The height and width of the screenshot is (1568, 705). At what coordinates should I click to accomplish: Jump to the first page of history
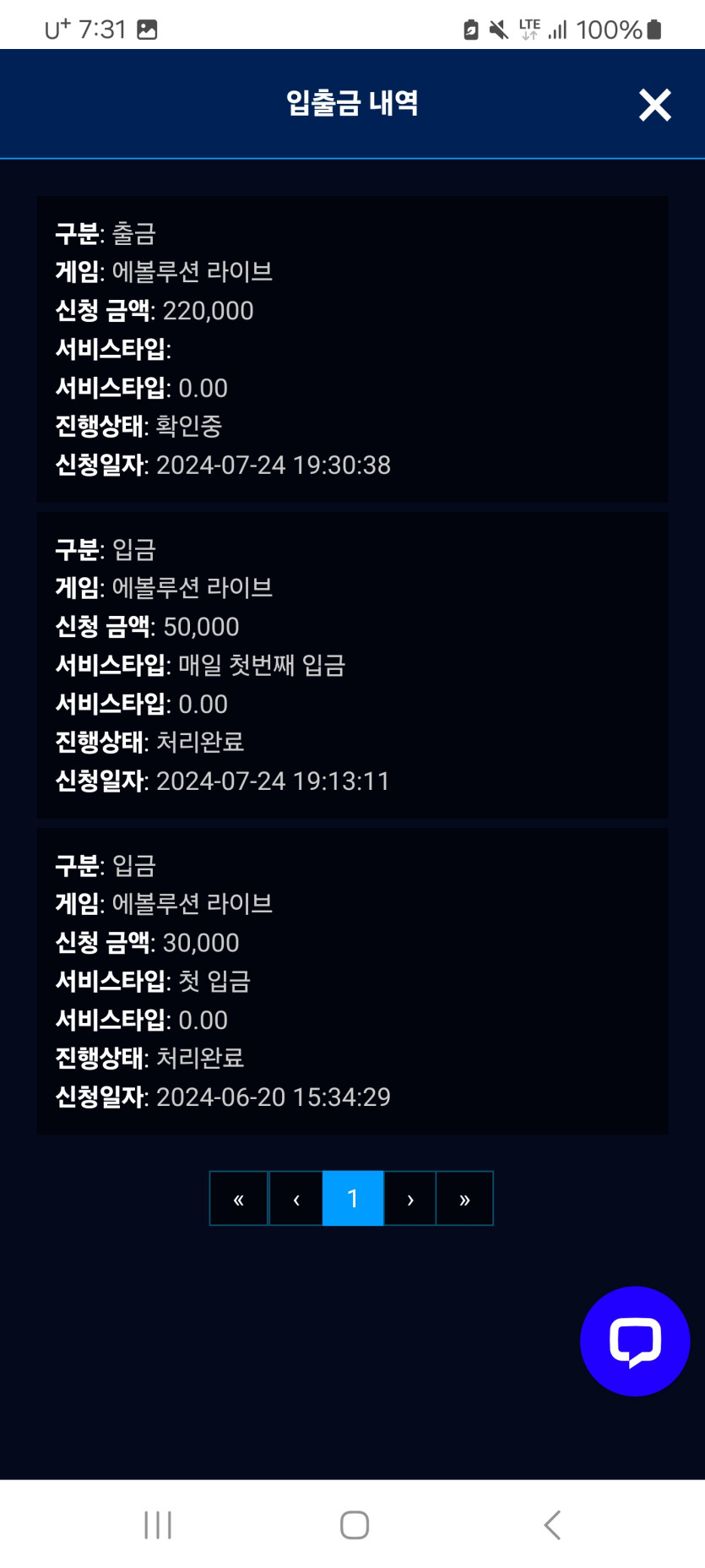tap(239, 1198)
